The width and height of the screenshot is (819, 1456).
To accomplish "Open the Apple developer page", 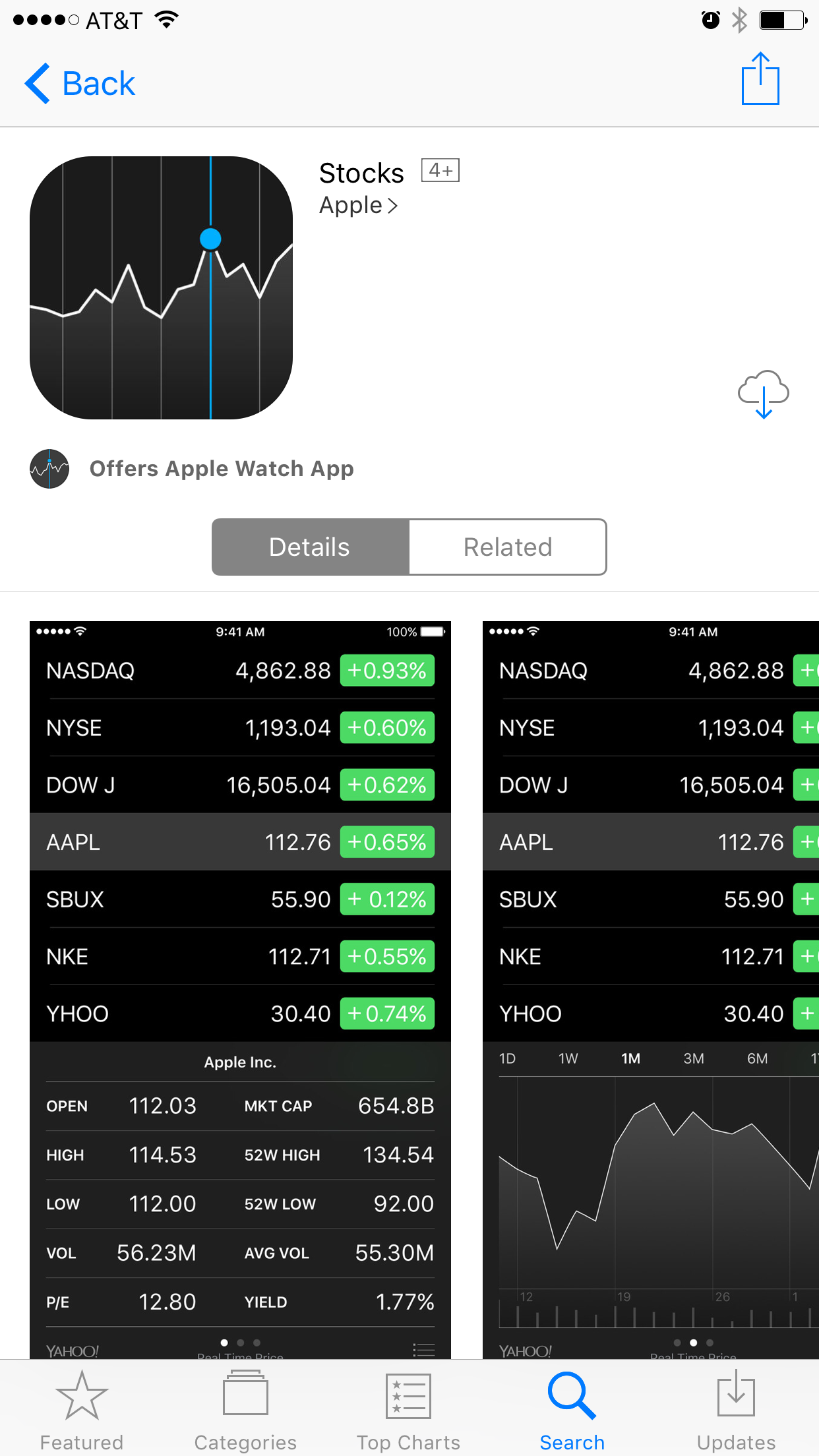I will [x=358, y=206].
